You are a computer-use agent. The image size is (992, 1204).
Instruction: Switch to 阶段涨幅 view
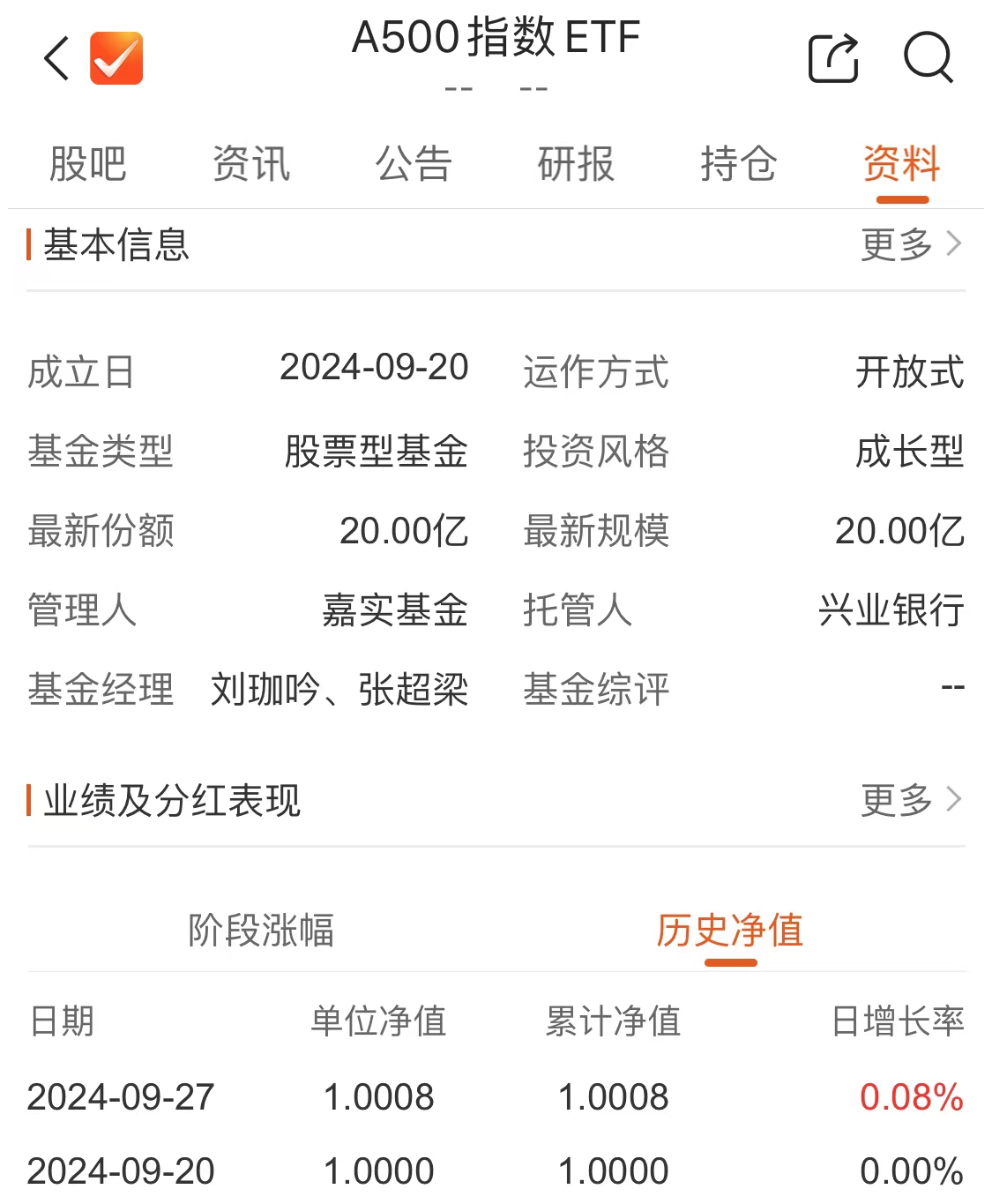click(261, 931)
